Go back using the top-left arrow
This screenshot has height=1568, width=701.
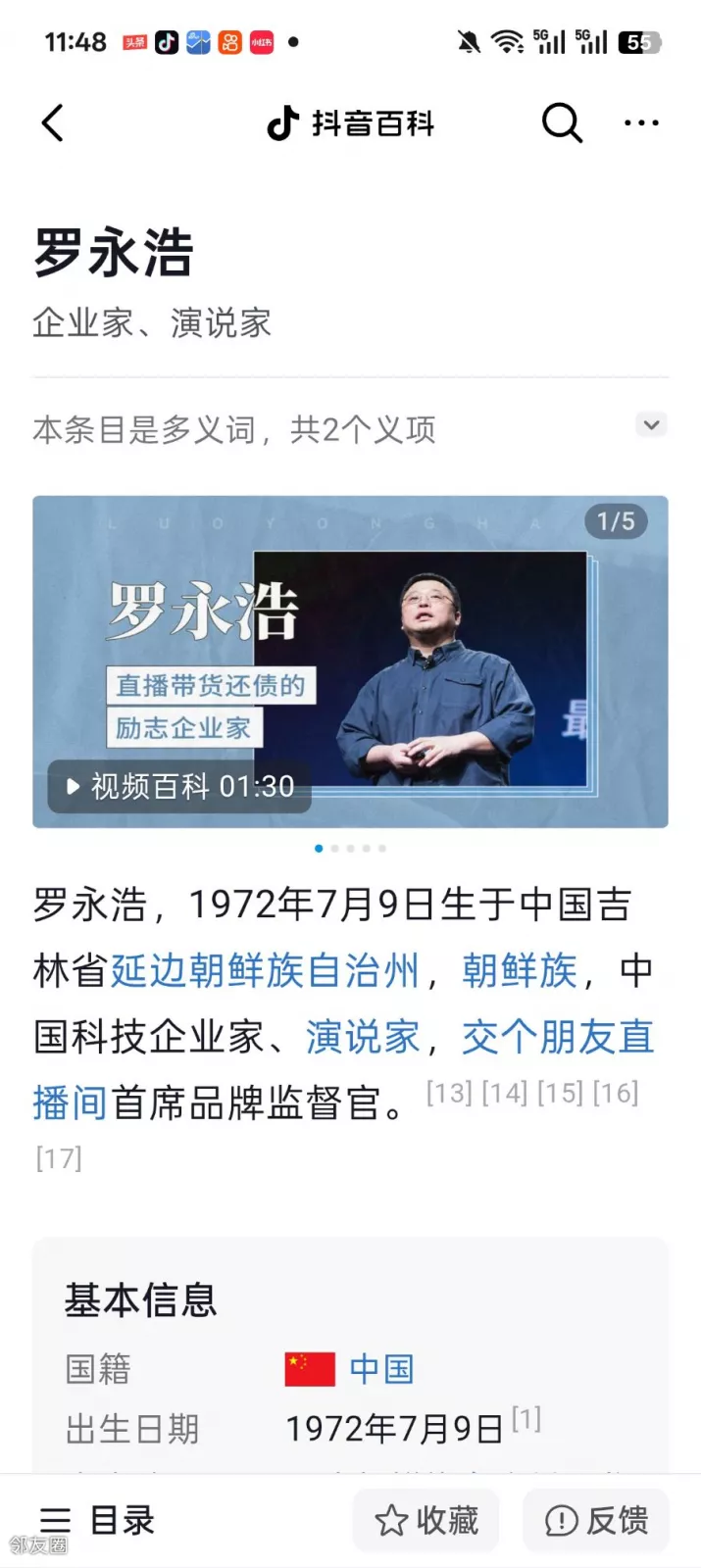click(x=53, y=123)
